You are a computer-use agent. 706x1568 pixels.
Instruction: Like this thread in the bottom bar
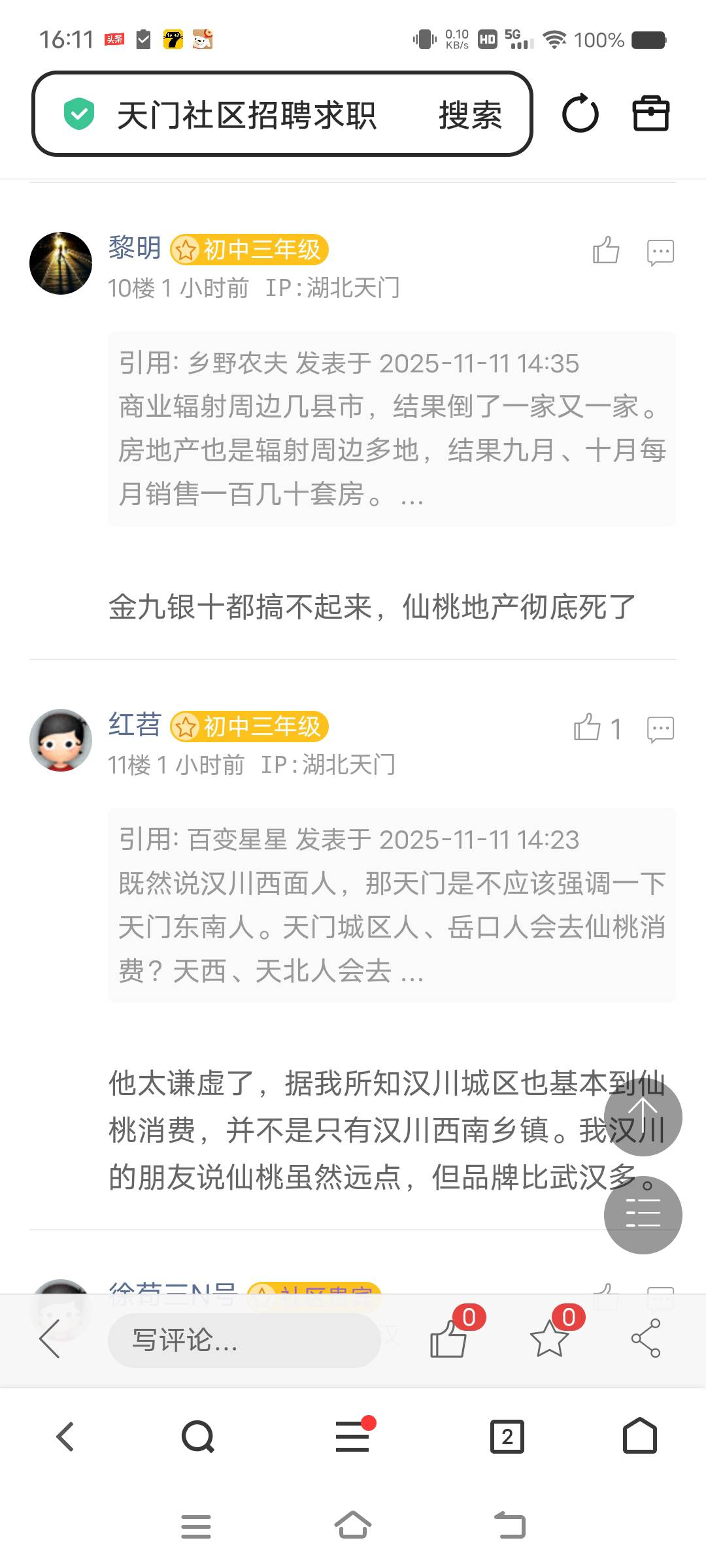tap(449, 1339)
